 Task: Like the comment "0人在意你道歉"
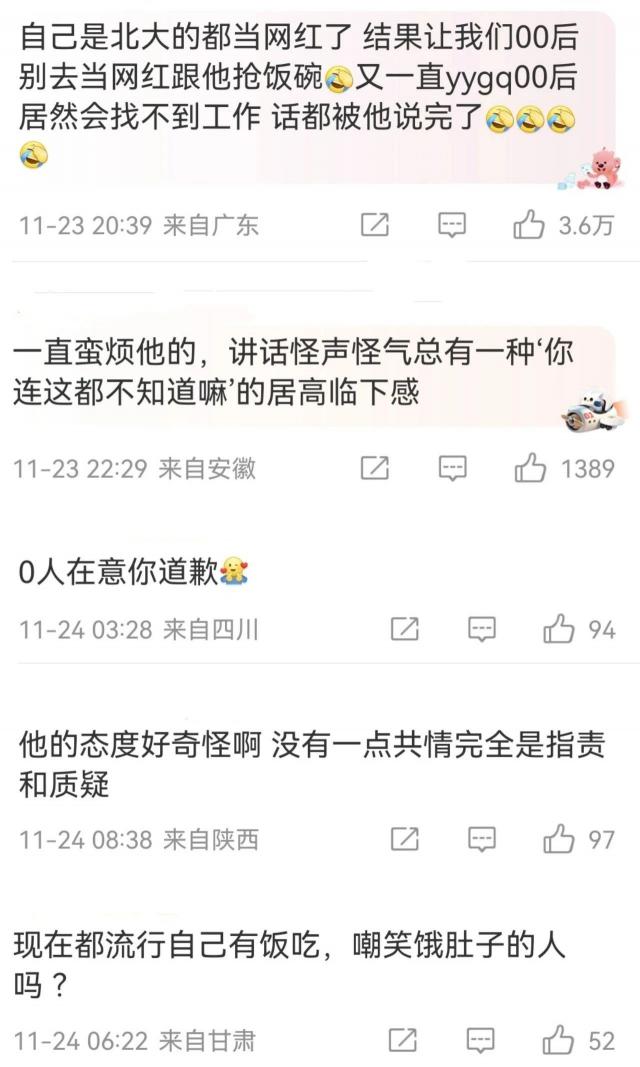[x=558, y=629]
